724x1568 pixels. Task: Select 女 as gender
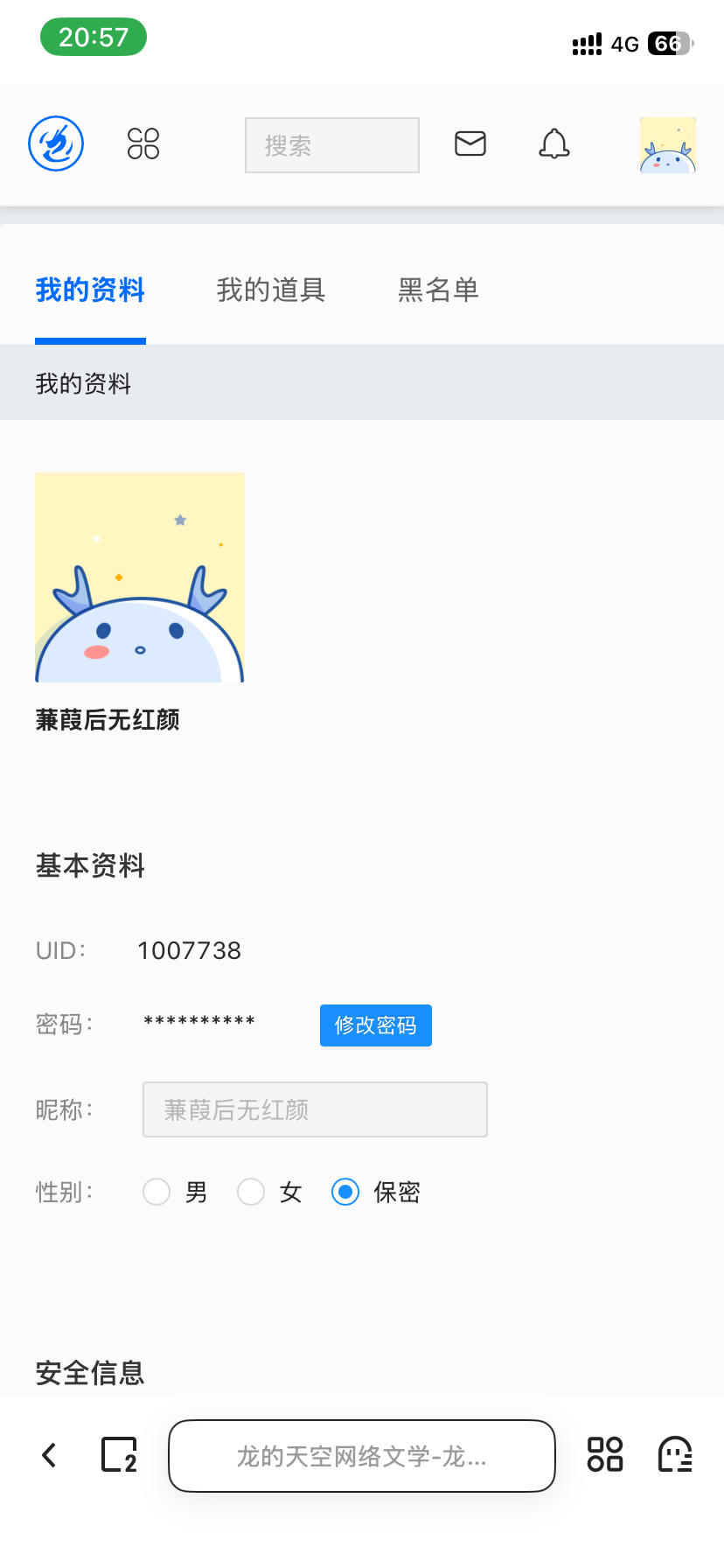(x=251, y=1192)
